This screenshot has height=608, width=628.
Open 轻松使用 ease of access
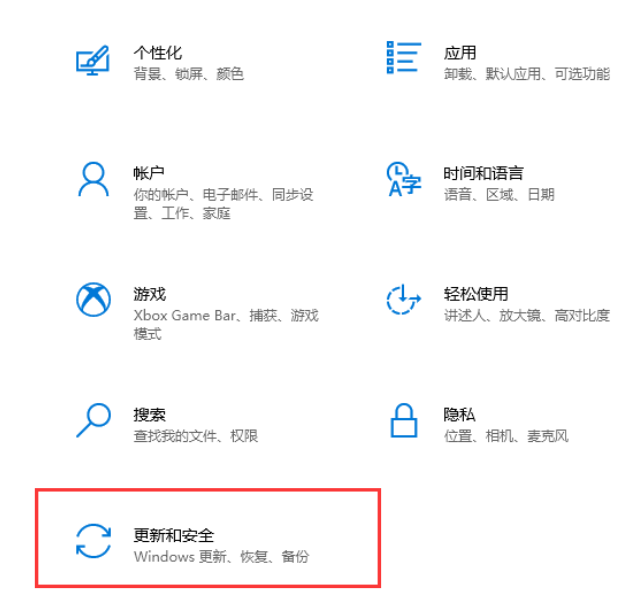476,295
